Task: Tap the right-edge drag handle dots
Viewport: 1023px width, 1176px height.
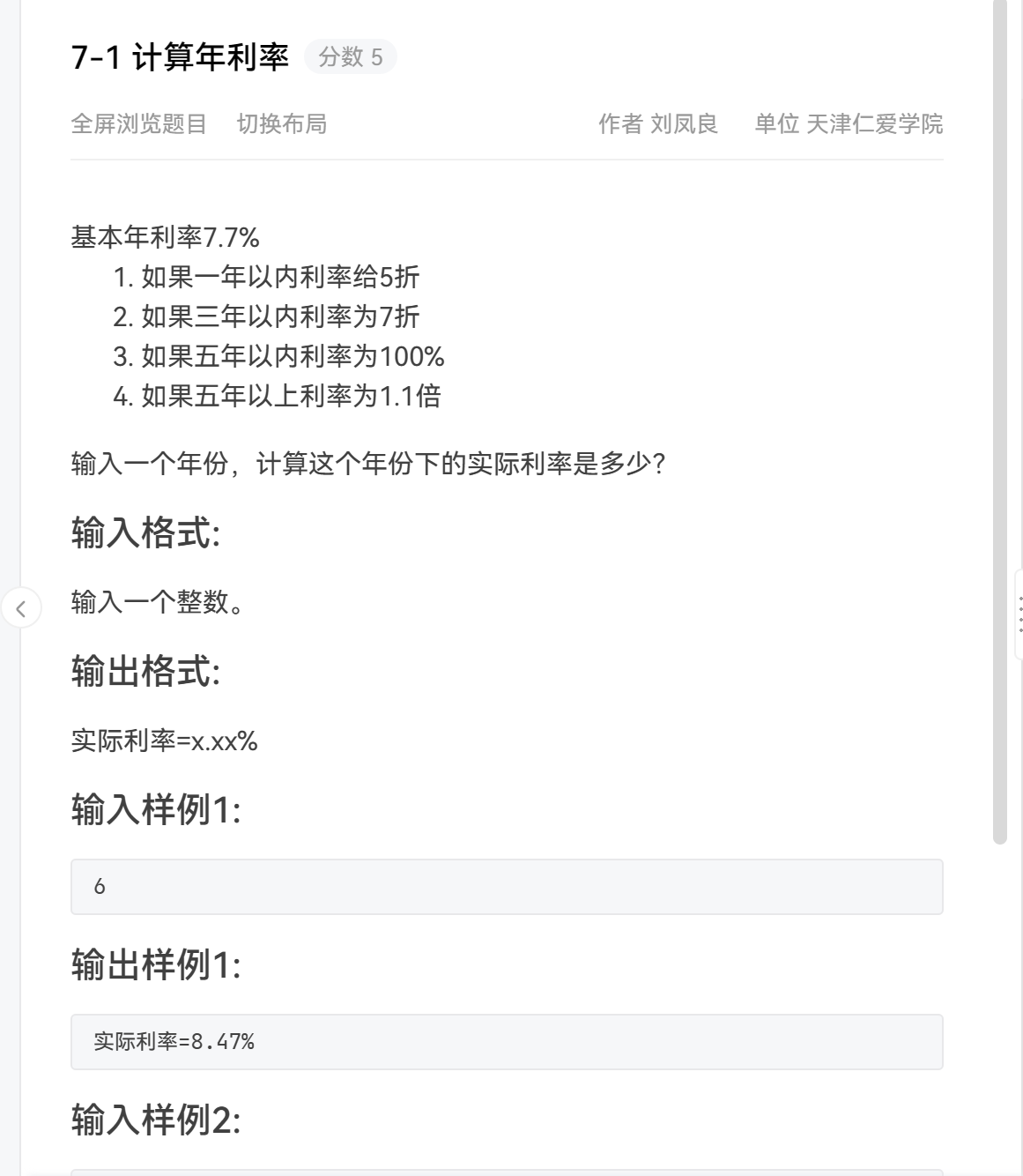Action: (x=1019, y=614)
